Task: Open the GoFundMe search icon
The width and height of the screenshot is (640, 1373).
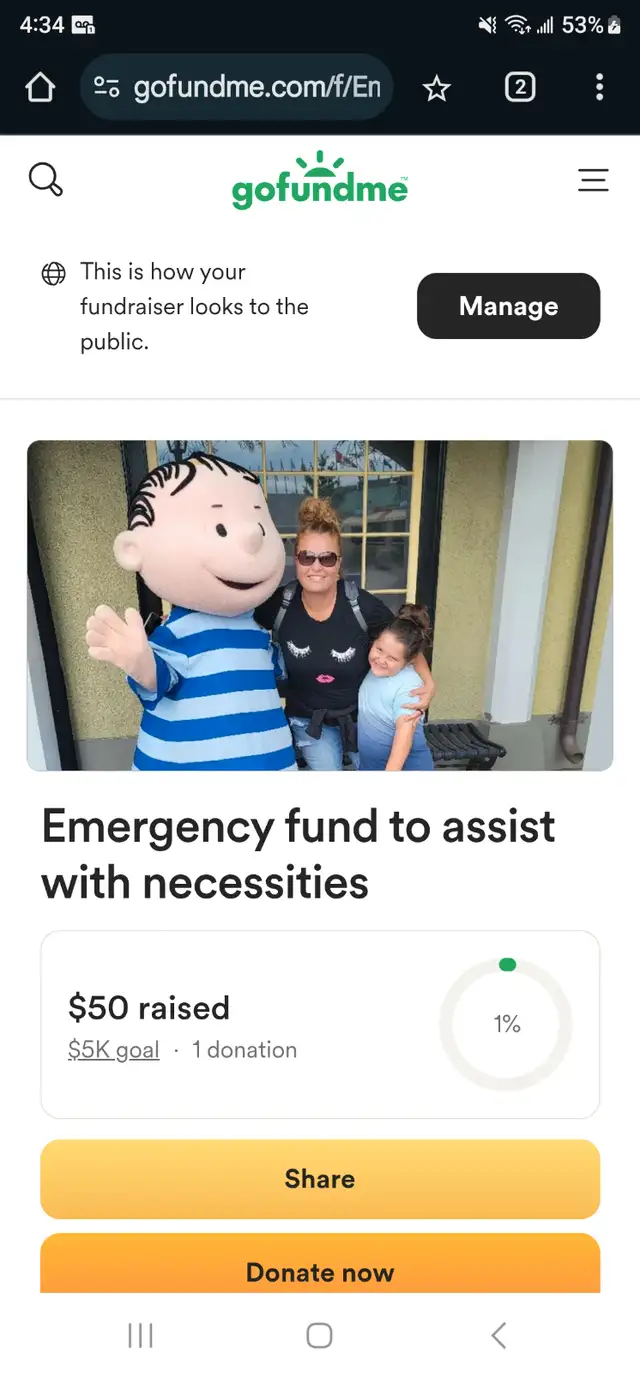Action: [45, 180]
